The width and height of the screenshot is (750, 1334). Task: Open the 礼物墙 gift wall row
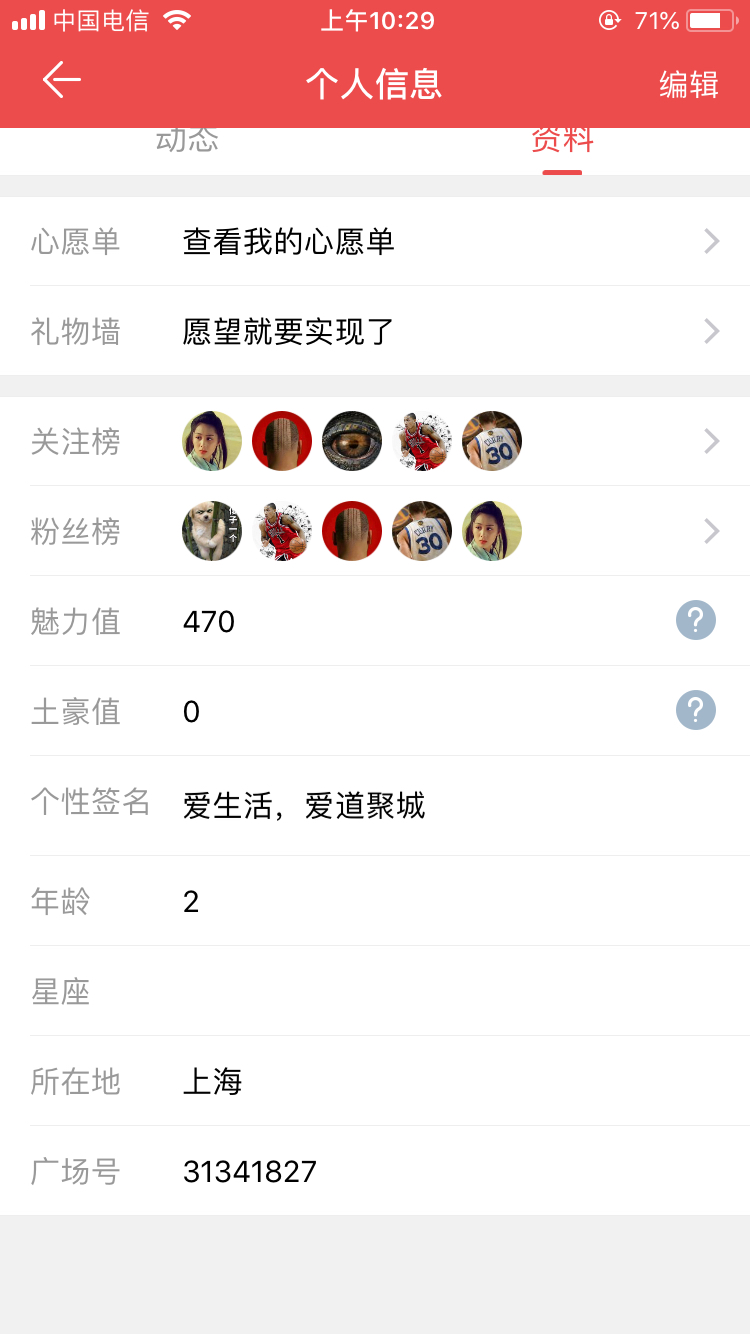(375, 331)
